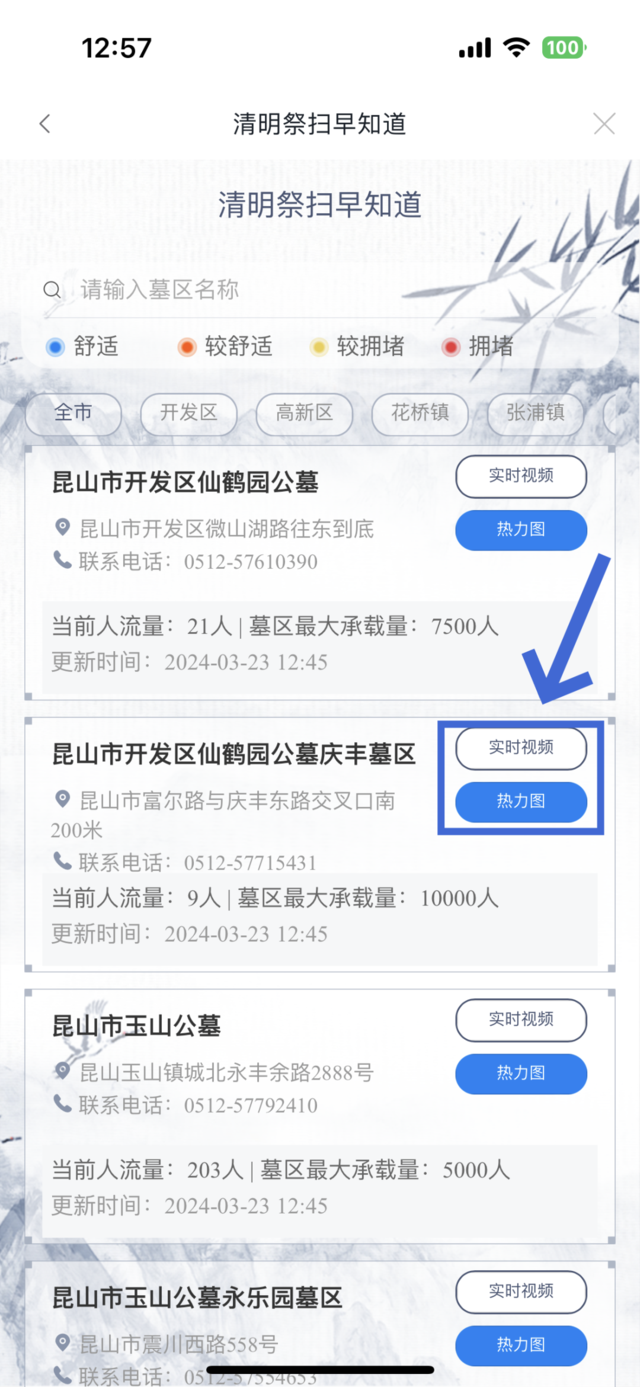
Task: Open 热力图 for 仙鹤园公墓
Action: point(521,530)
